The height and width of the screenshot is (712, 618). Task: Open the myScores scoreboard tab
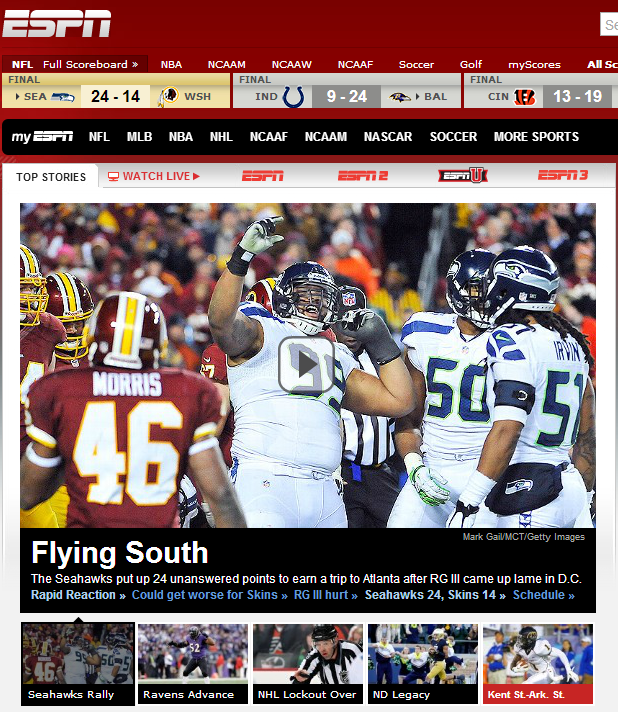click(x=534, y=64)
